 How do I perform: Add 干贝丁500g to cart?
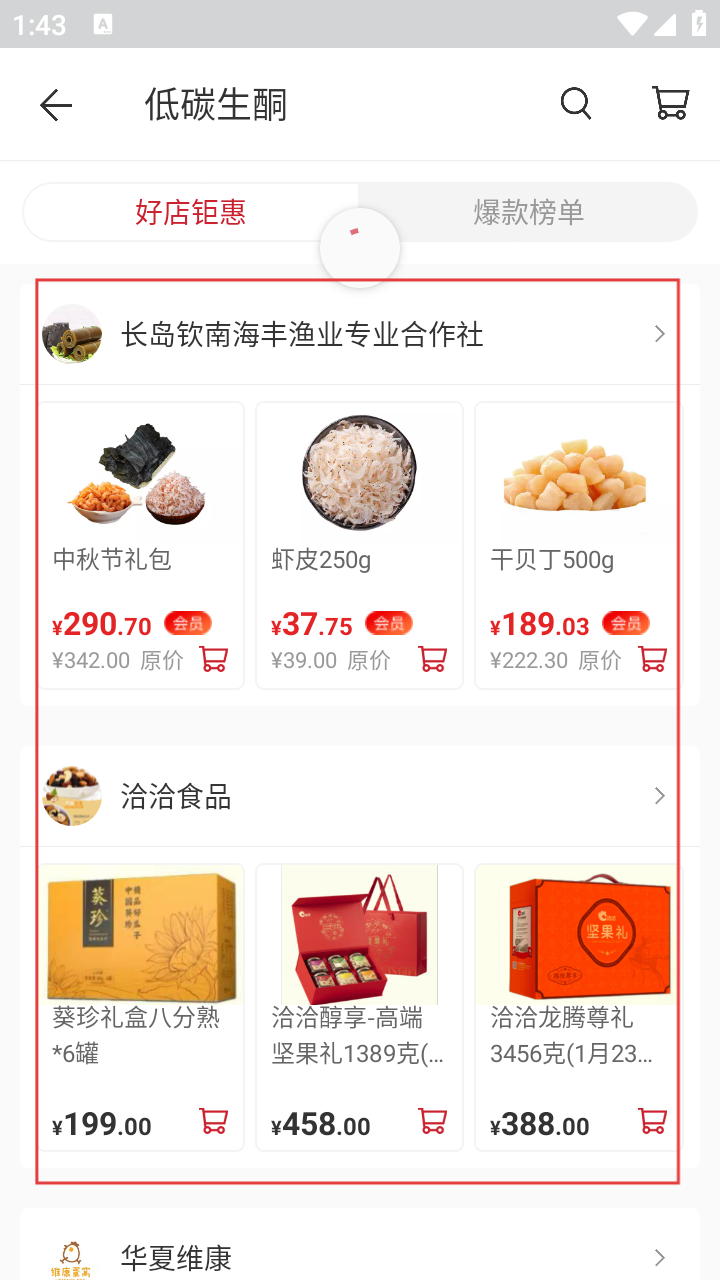tap(652, 659)
